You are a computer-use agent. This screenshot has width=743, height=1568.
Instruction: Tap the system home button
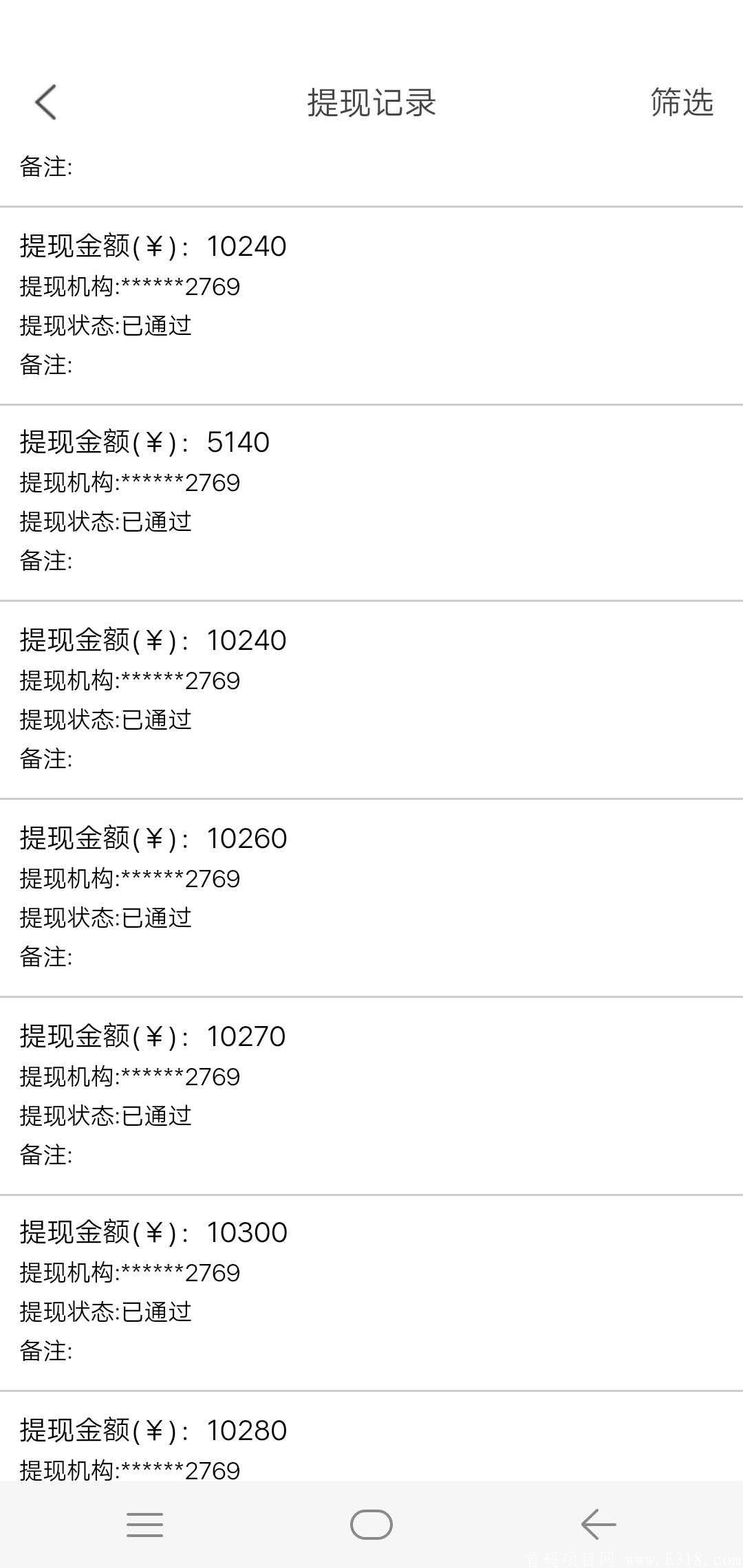[x=371, y=1525]
